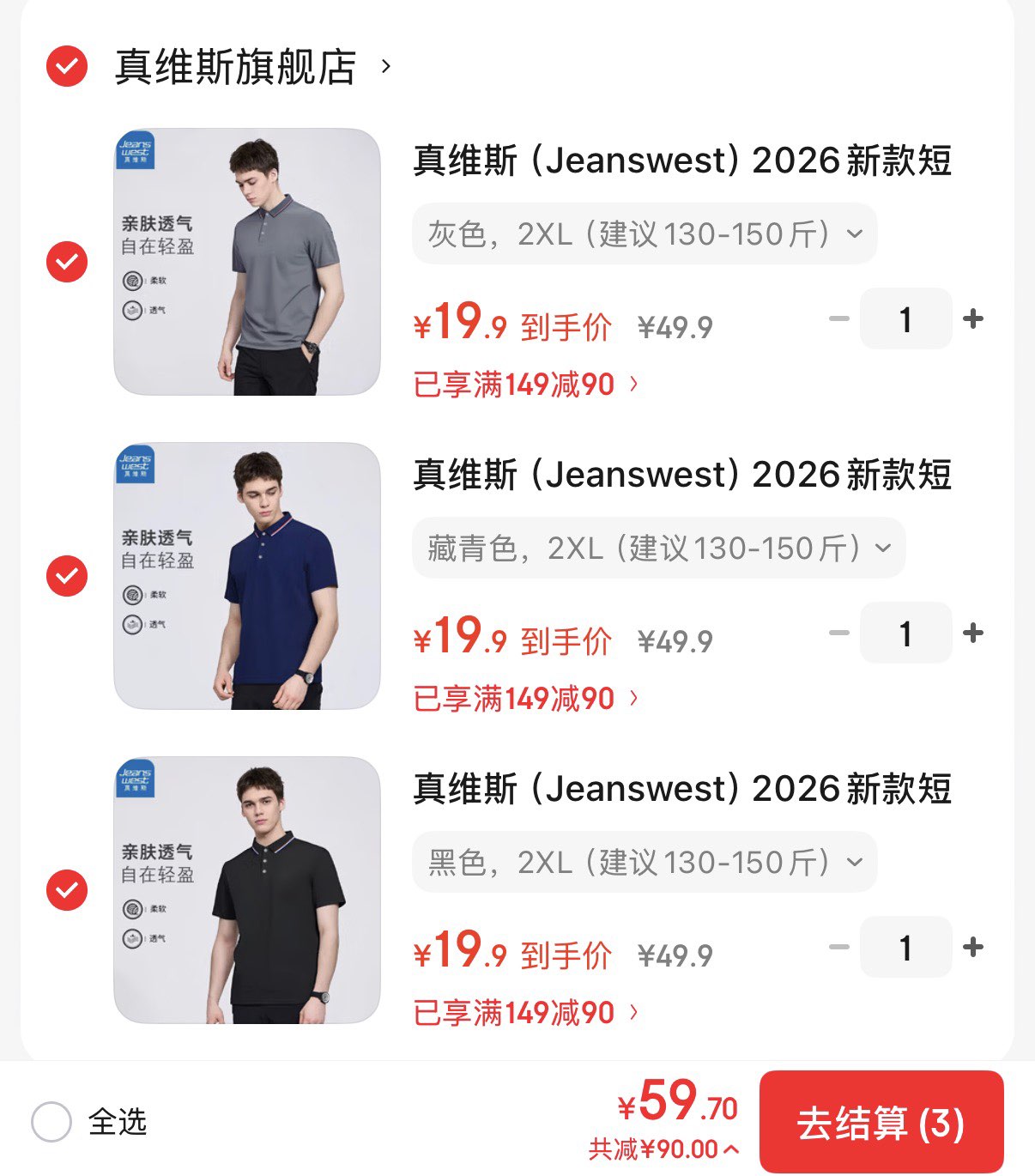Expand the 共减¥90.00 discount details
Viewport: 1035px width, 1176px height.
point(664,1149)
